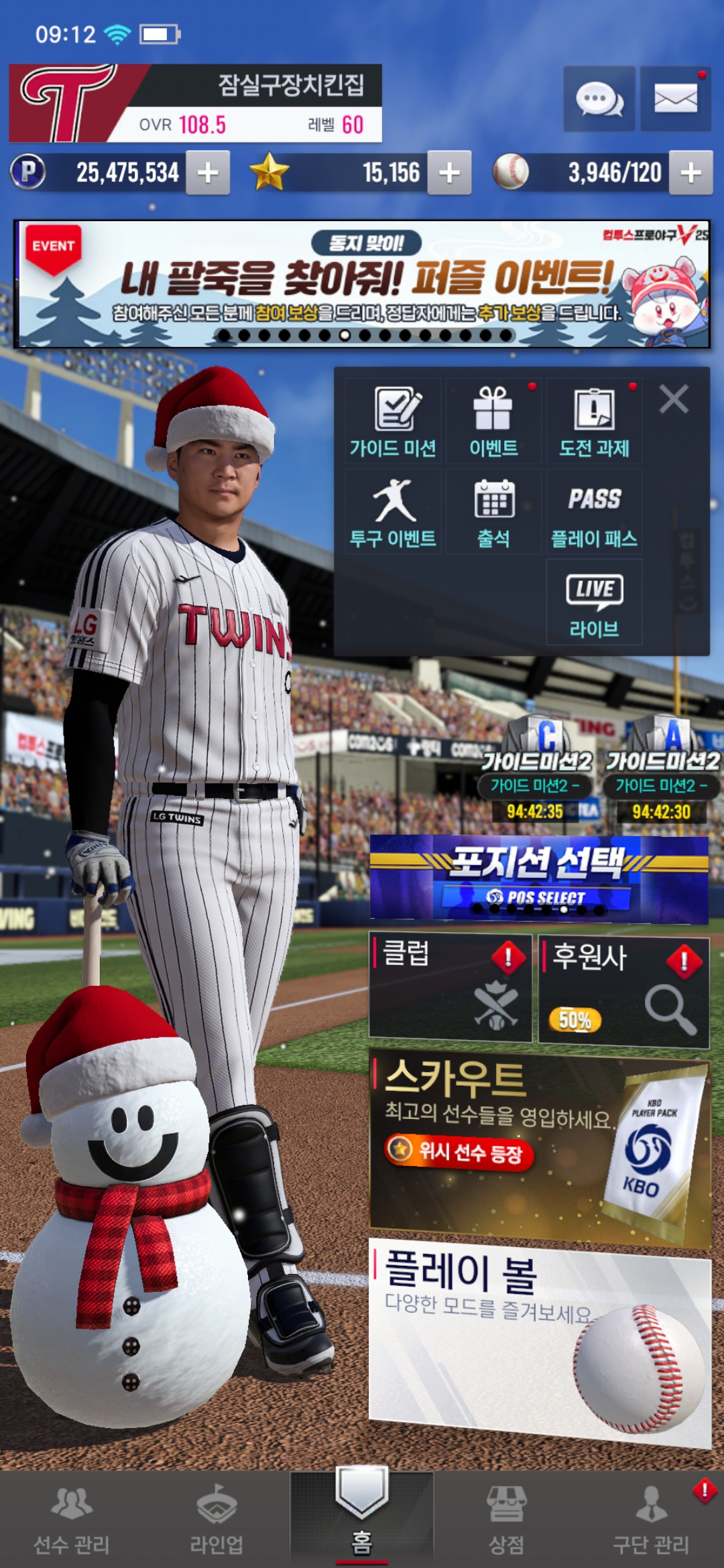This screenshot has width=724, height=1568.
Task: Open the 클럽 card
Action: pos(450,988)
